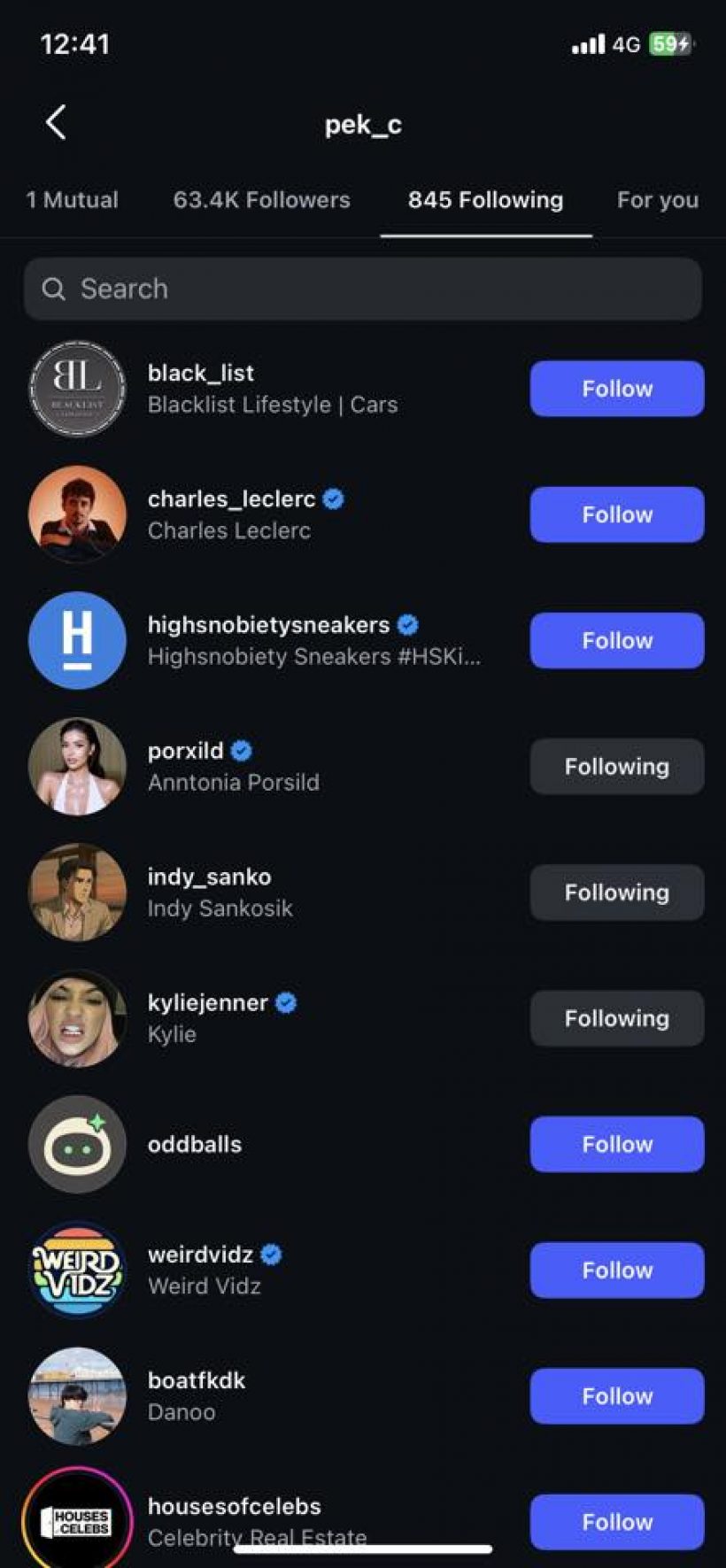Open the For you tab
Viewport: 726px width, 1568px height.
[x=657, y=200]
